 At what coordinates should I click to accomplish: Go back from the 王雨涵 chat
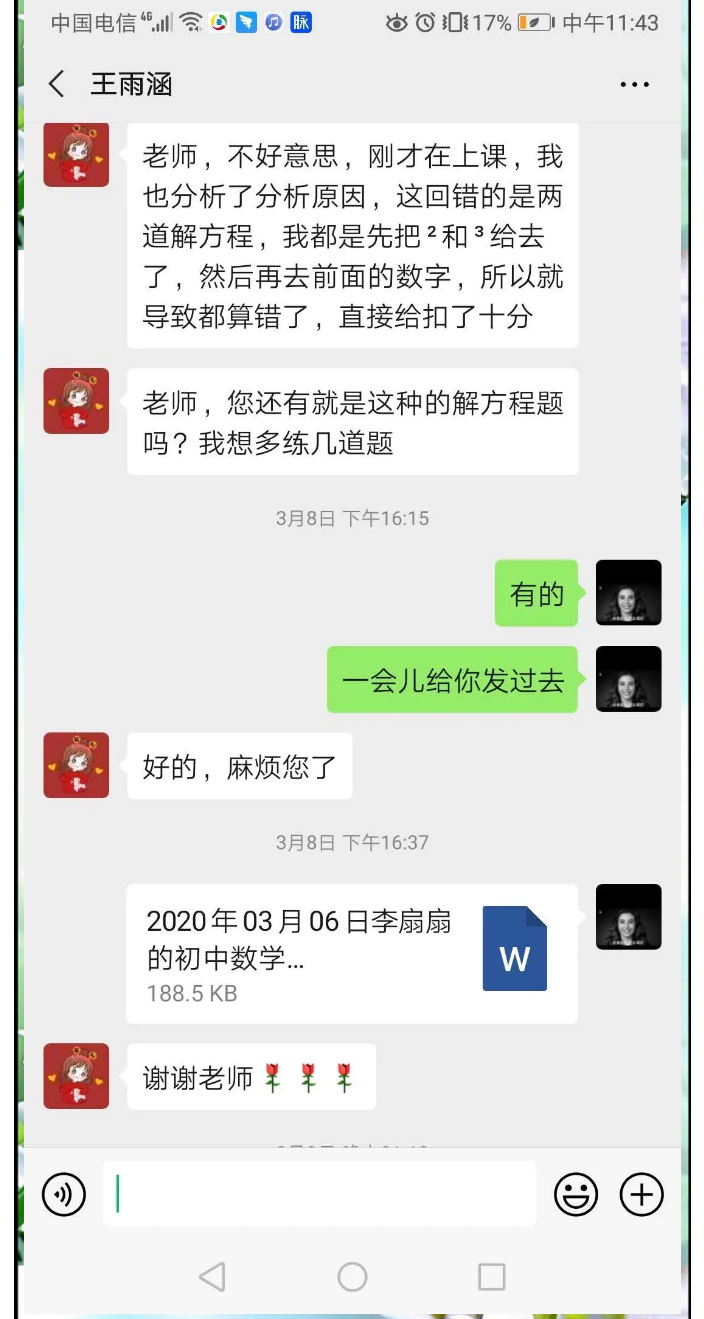point(57,84)
